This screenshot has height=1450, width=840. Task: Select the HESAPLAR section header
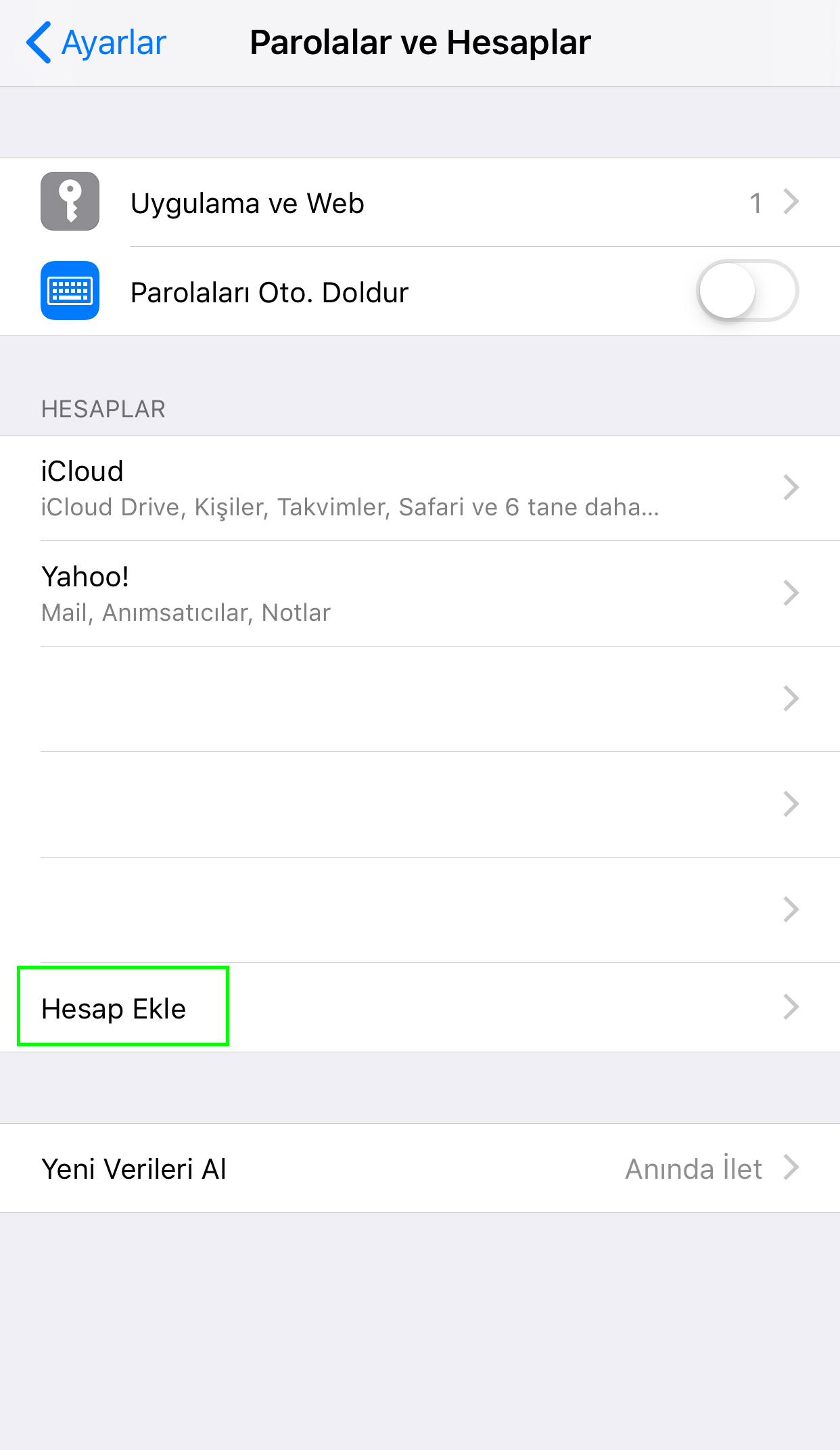pyautogui.click(x=103, y=408)
